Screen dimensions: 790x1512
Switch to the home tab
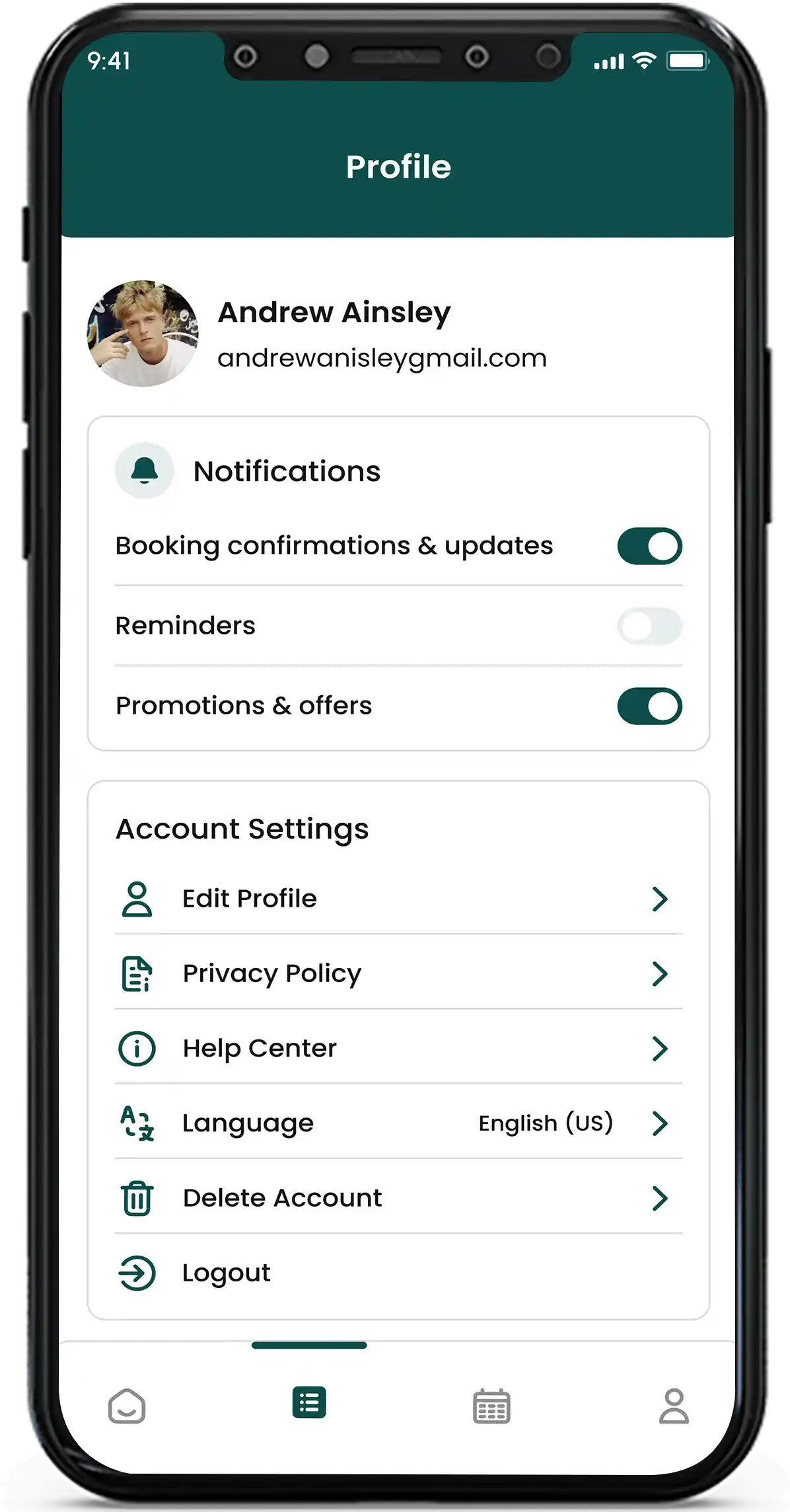tap(127, 1406)
